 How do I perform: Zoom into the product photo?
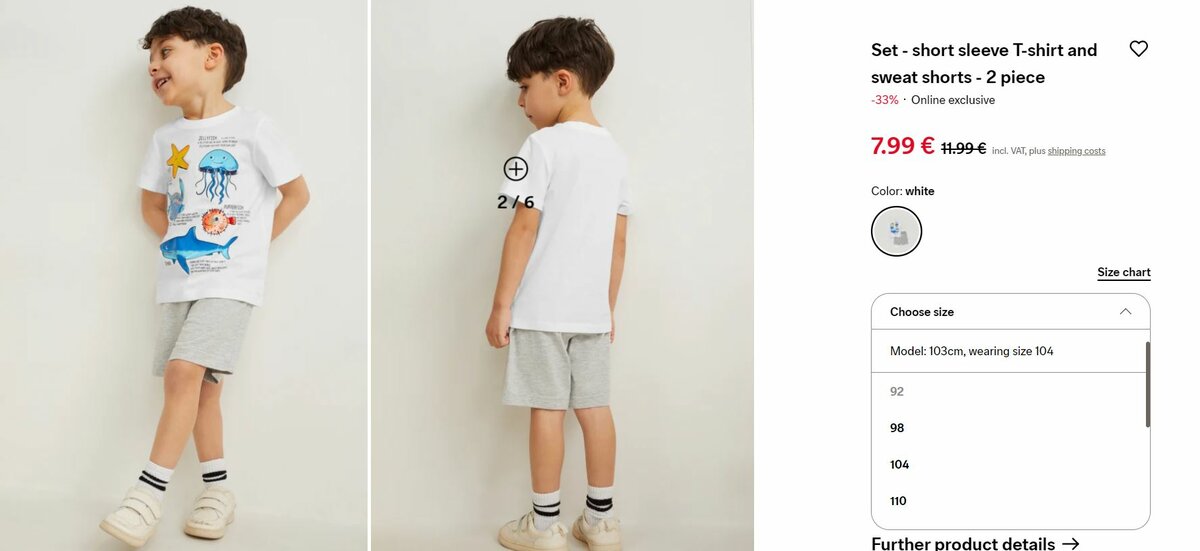pos(515,169)
